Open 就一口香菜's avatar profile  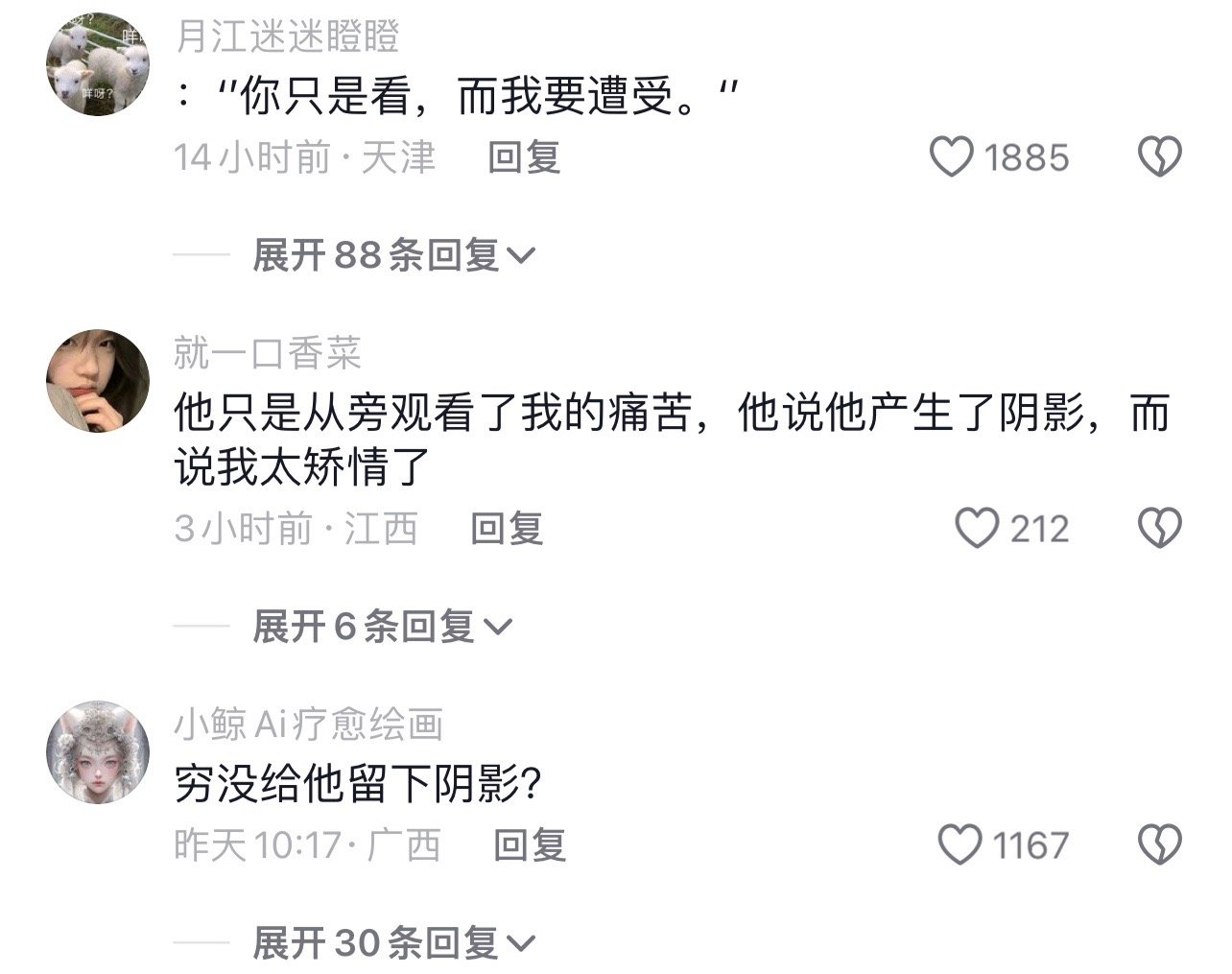pos(98,380)
